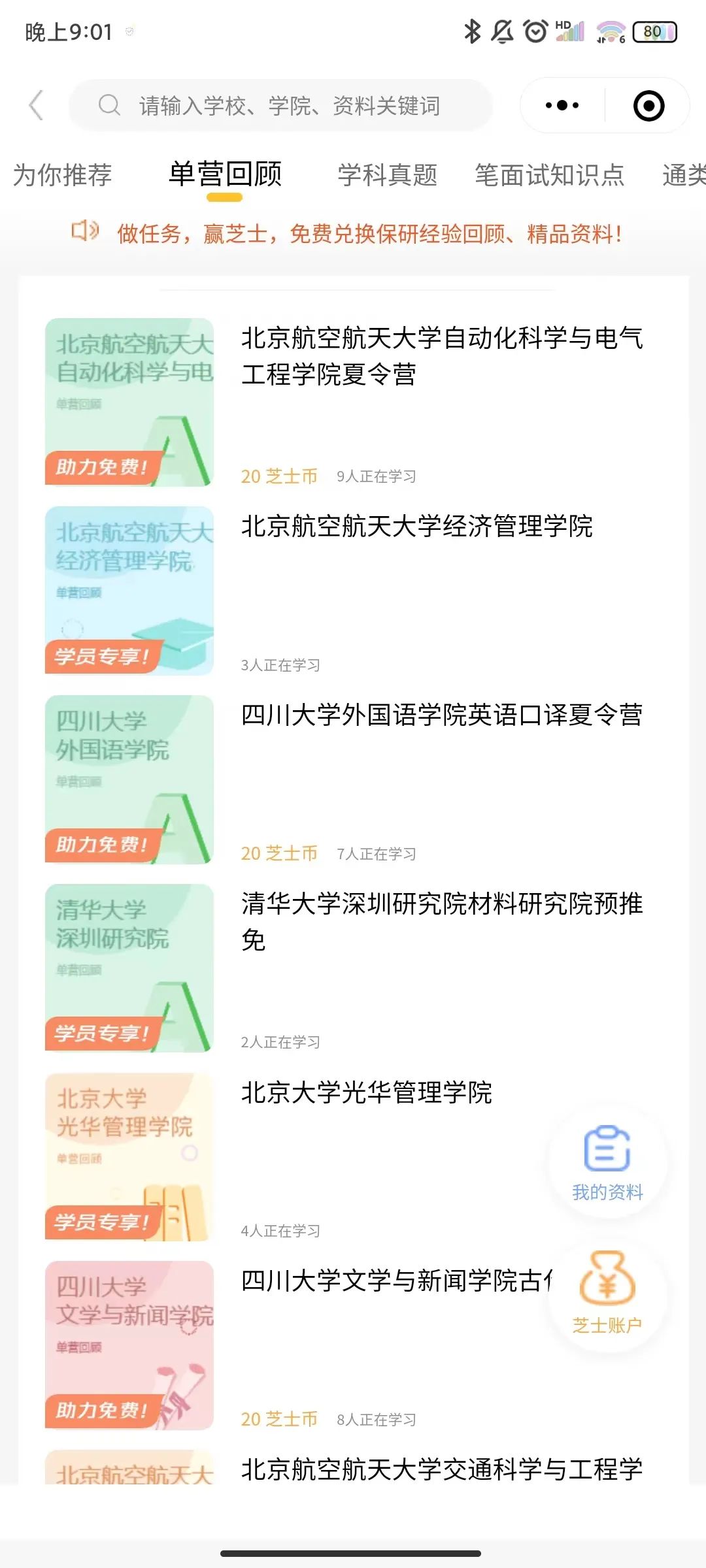Viewport: 706px width, 1568px height.
Task: Open 北京大学光华管理学院 review
Action: click(x=294, y=1156)
